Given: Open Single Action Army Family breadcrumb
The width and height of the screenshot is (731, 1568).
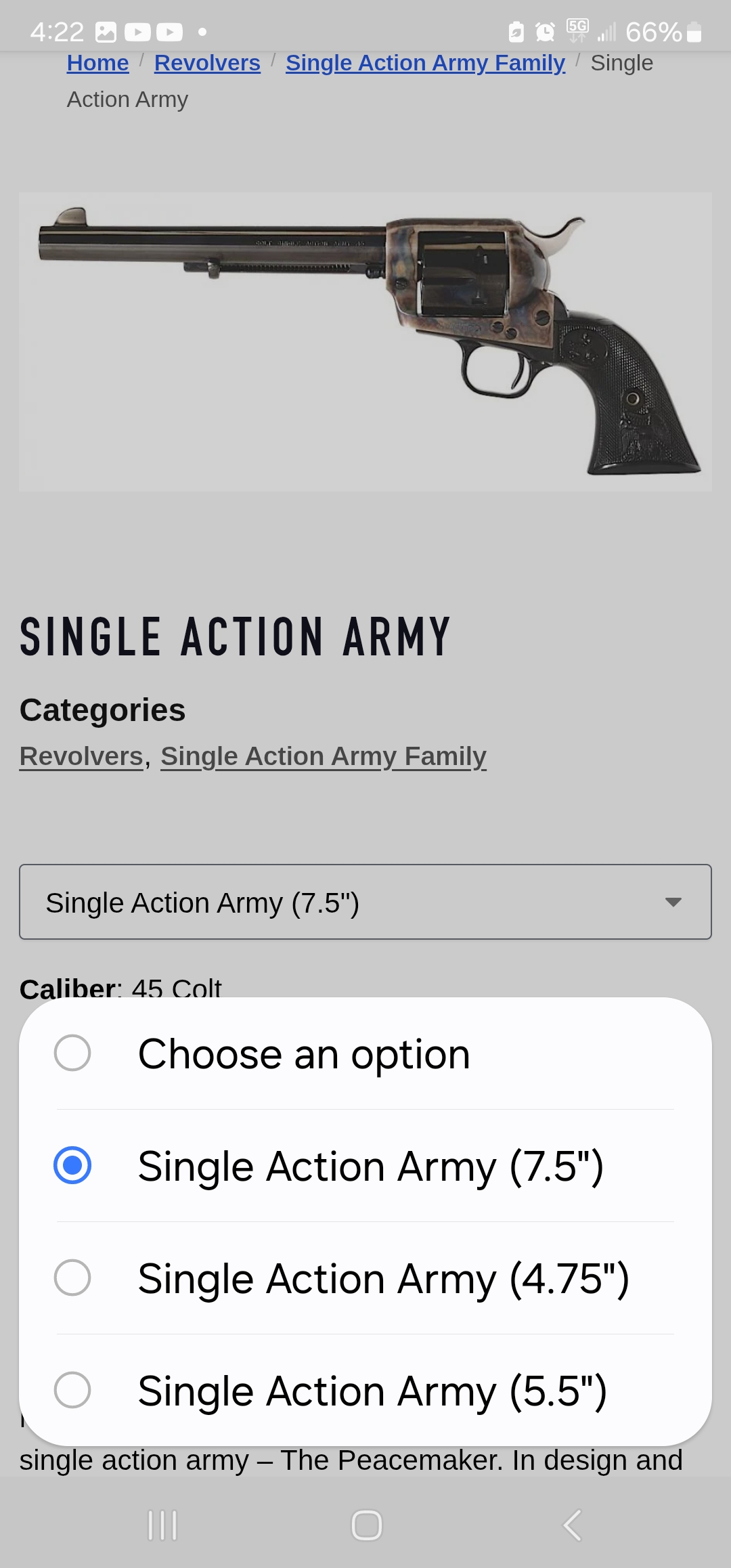Looking at the screenshot, I should 425,63.
